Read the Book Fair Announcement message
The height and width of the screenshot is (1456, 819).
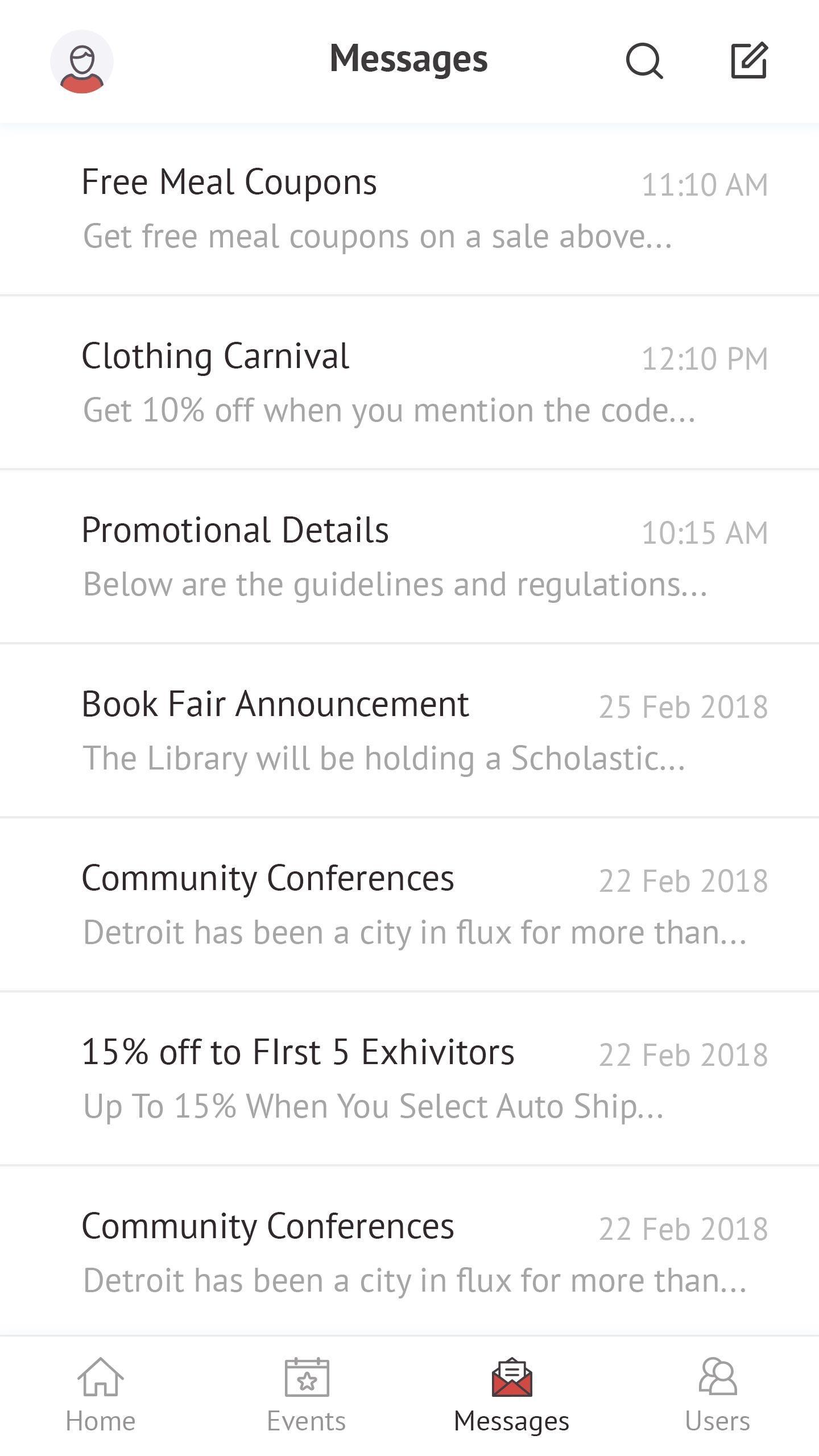point(409,731)
